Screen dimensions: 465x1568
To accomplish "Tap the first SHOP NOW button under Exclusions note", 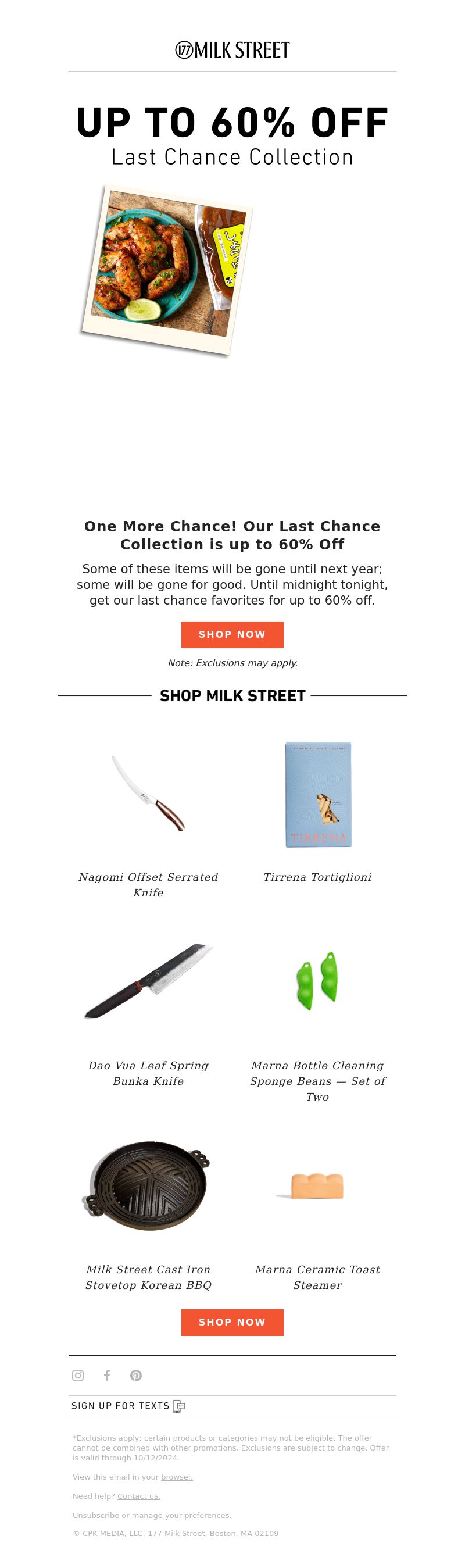I will [232, 634].
